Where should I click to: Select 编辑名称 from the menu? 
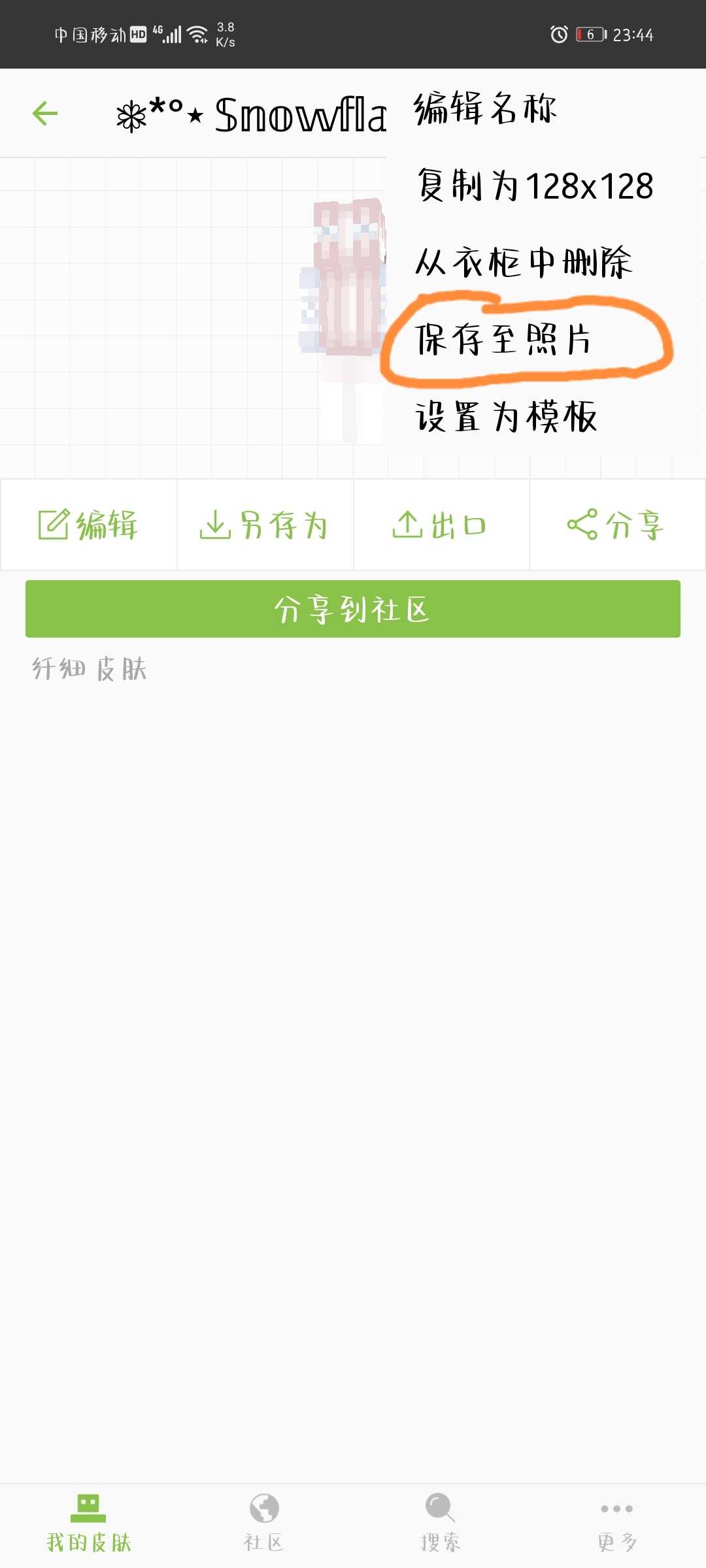click(x=485, y=109)
